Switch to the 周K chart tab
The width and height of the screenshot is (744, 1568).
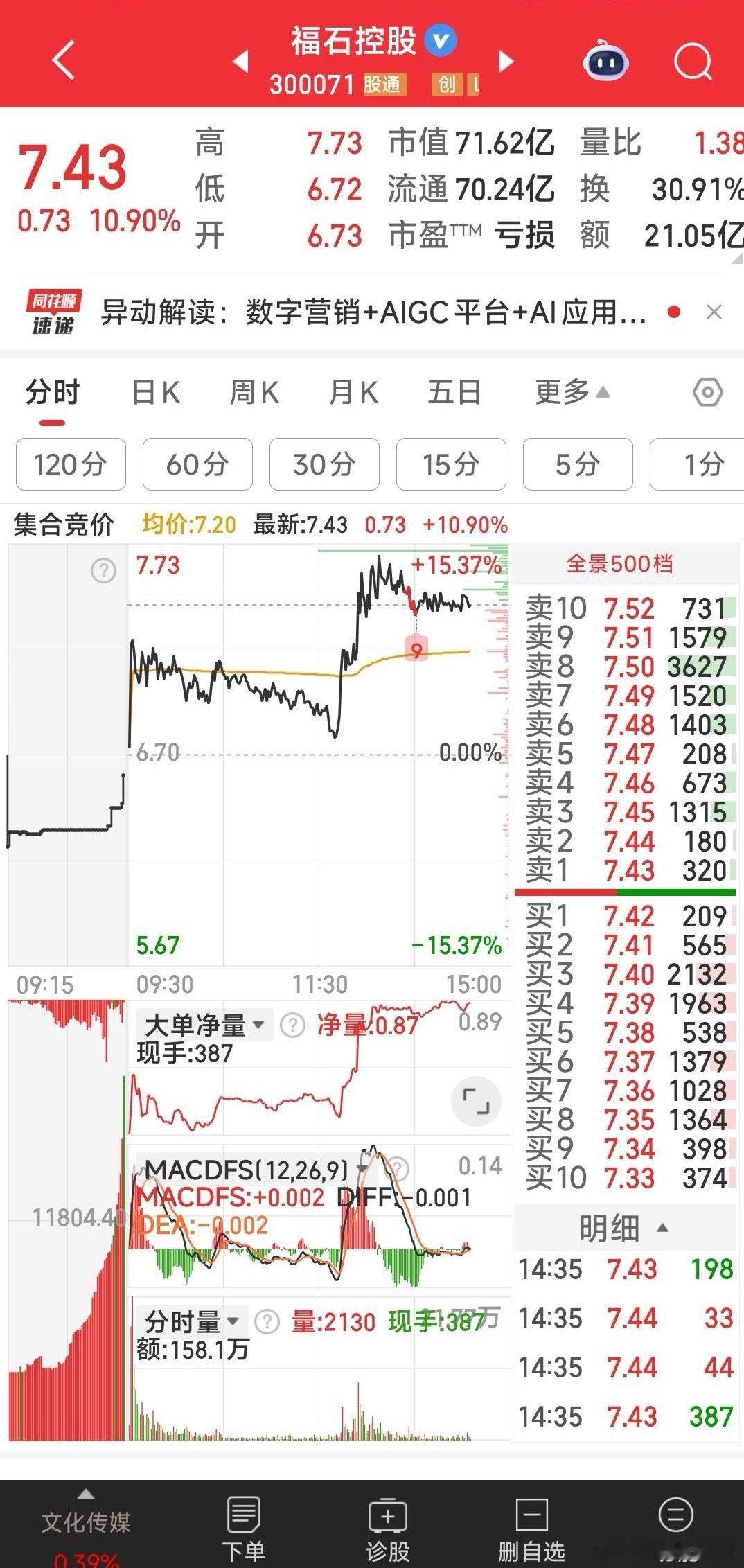[254, 393]
